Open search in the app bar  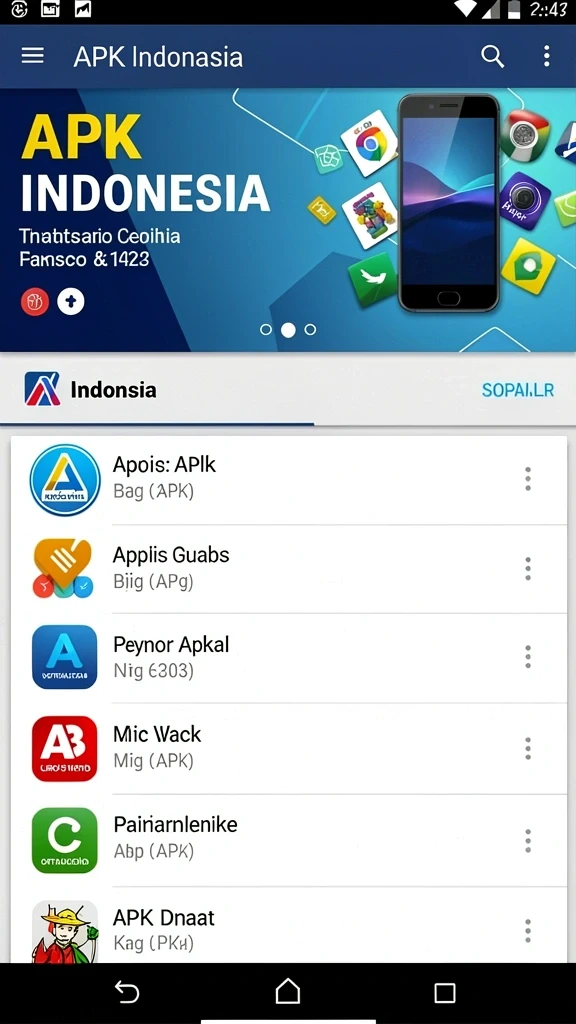tap(492, 57)
